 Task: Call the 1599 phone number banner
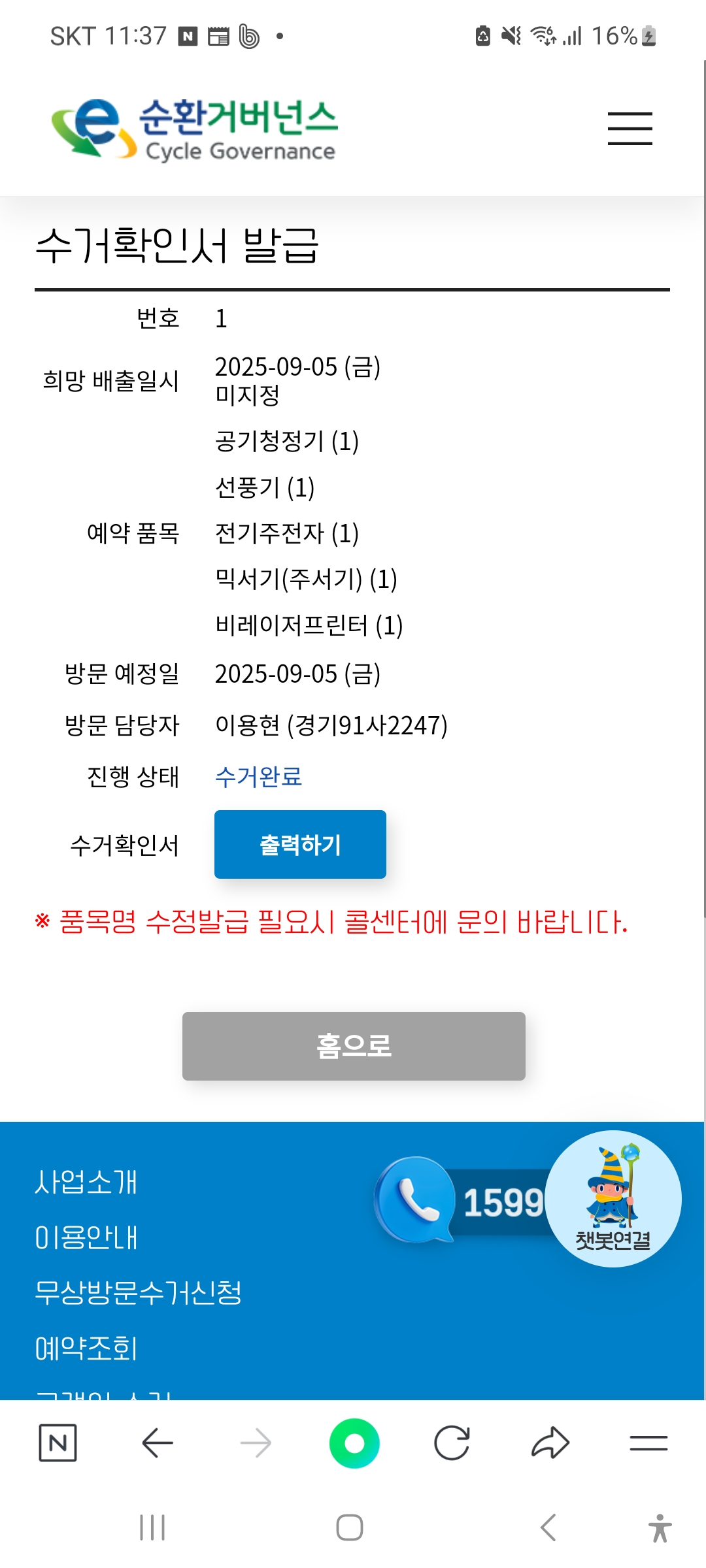(458, 1201)
